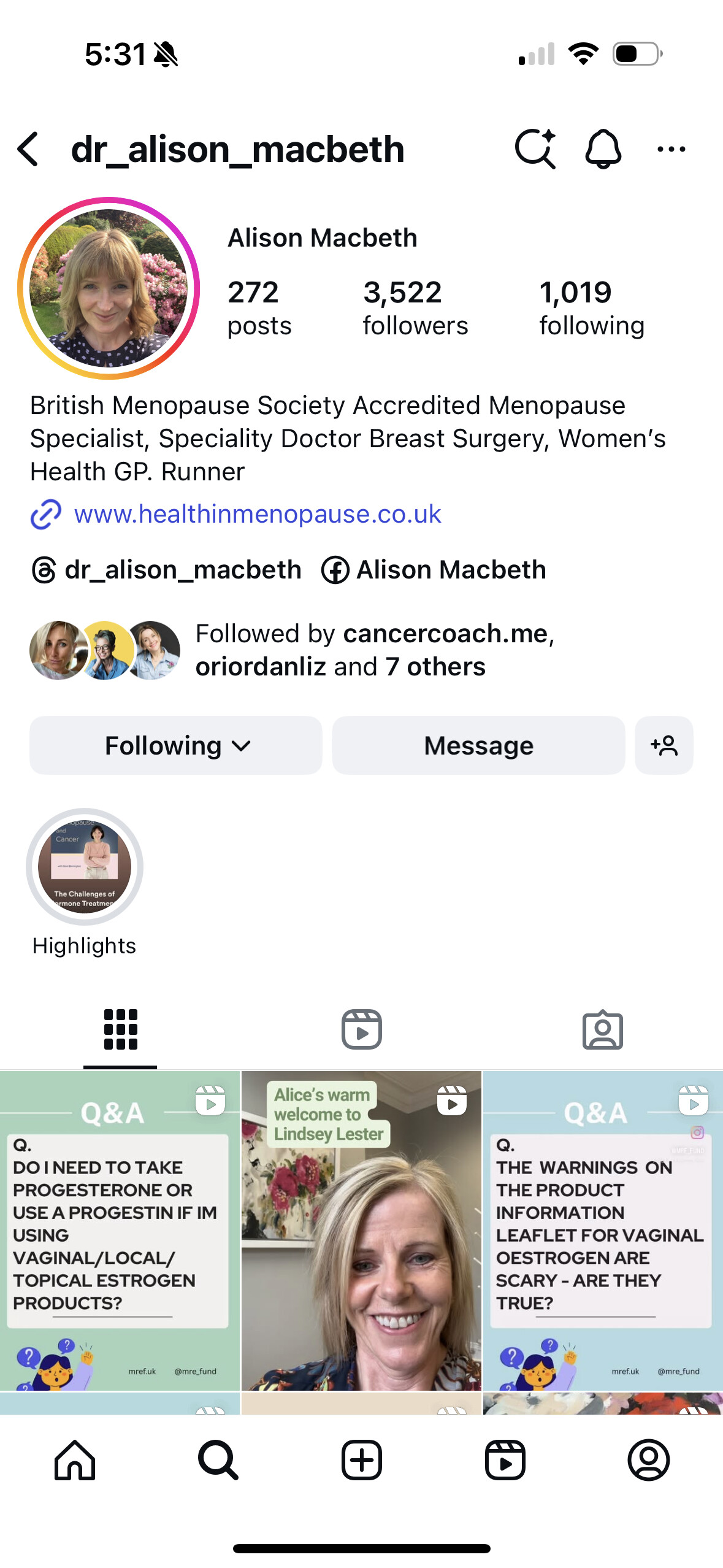
Task: Open the healthinmenopause.co.uk website link
Action: pos(258,514)
